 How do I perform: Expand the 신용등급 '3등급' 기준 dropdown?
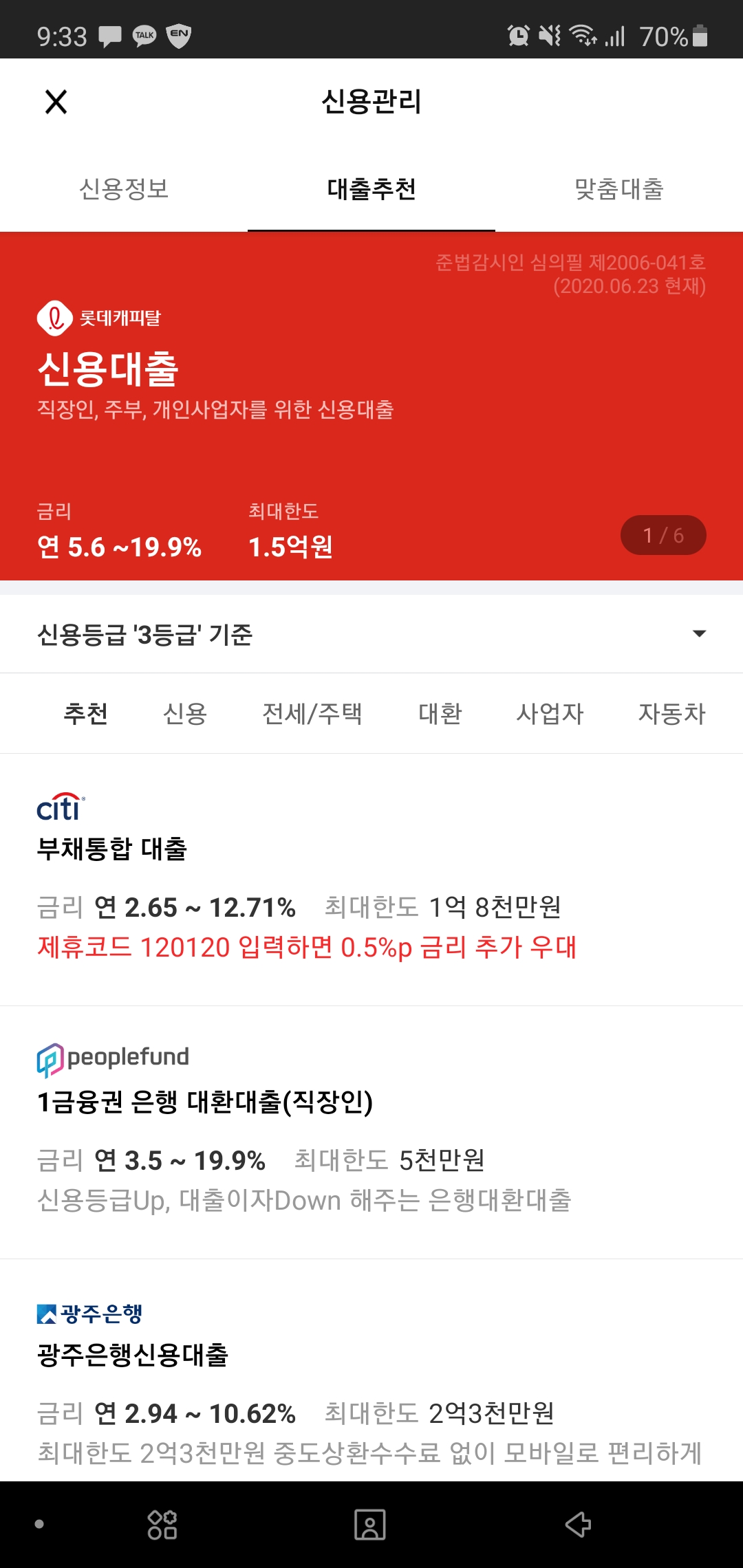[699, 634]
